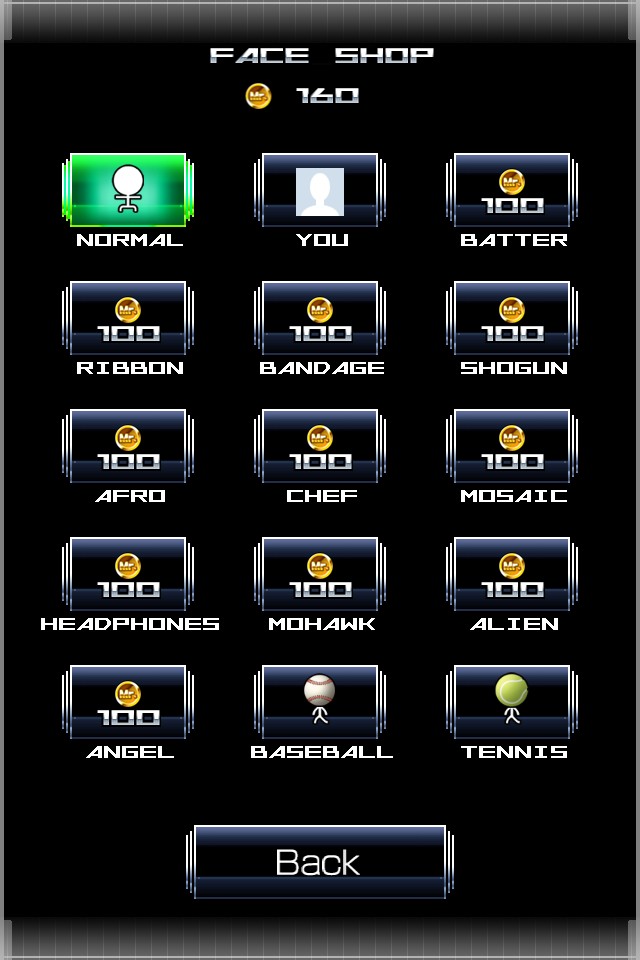Select the Baseball face

click(x=320, y=702)
